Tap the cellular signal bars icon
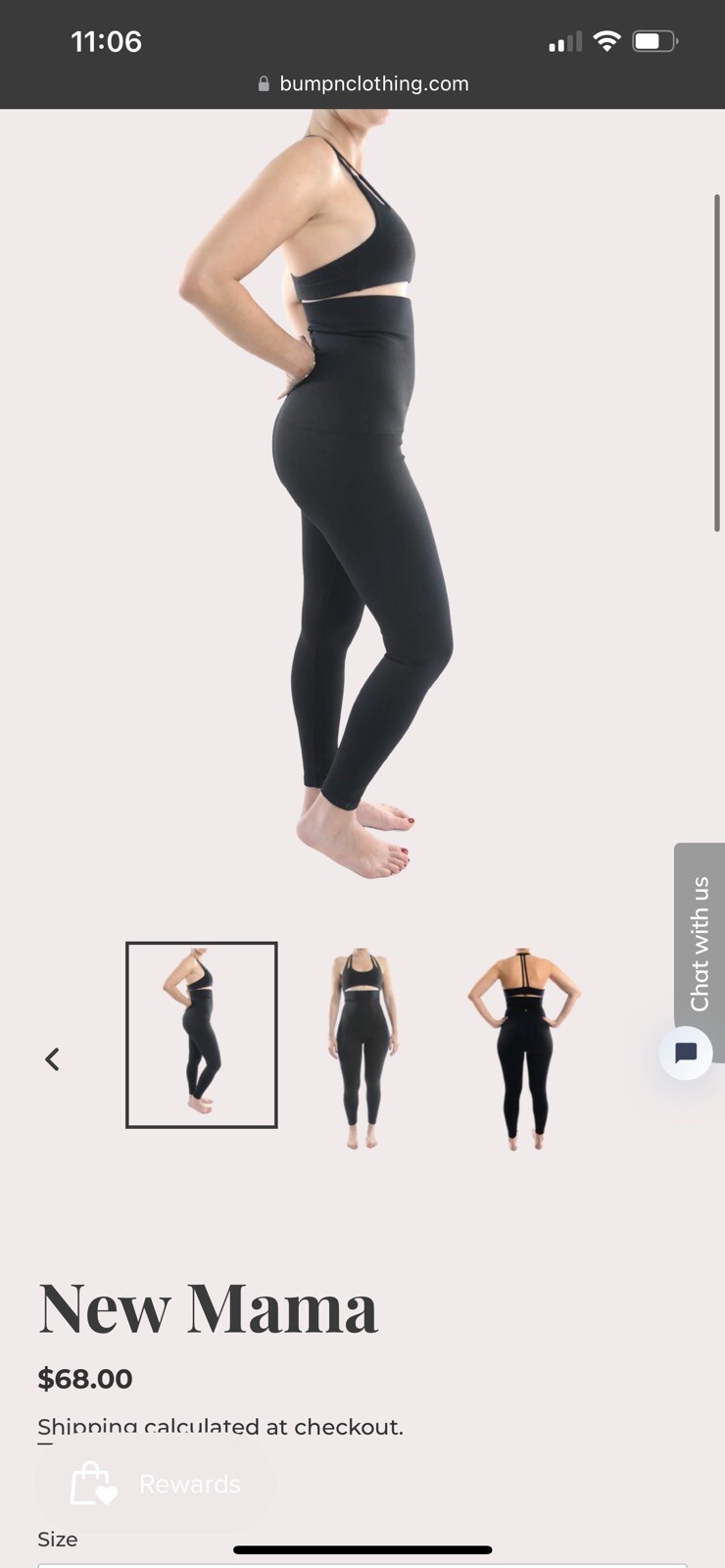 [x=566, y=41]
